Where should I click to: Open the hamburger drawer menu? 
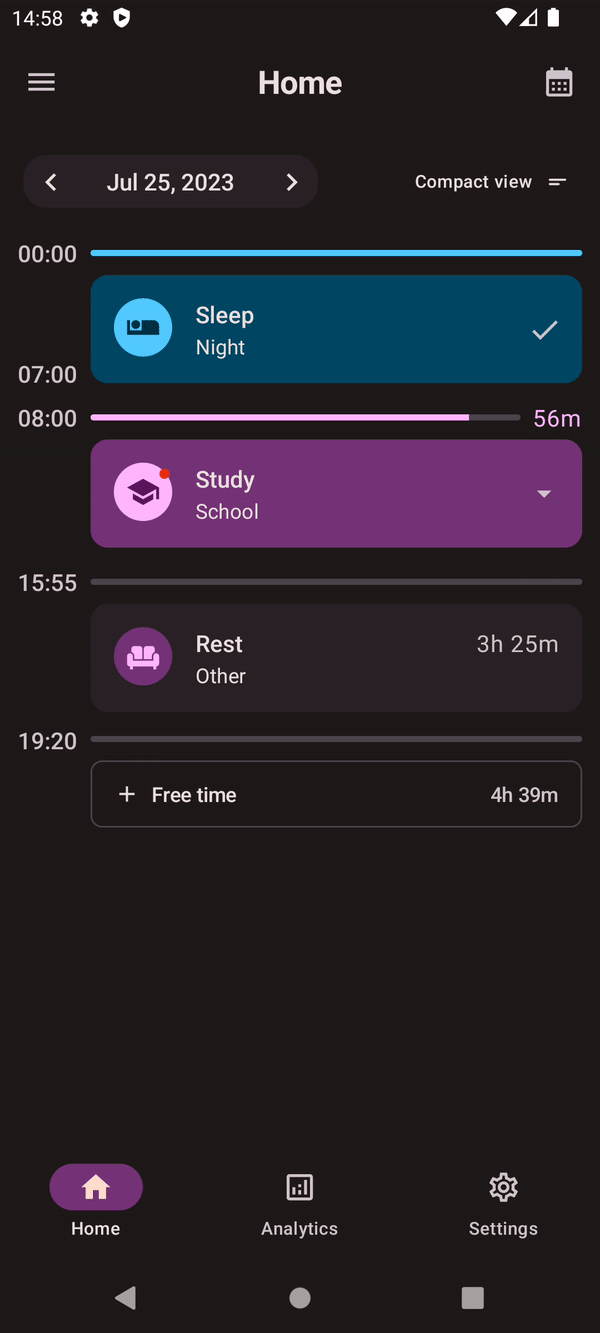click(41, 83)
